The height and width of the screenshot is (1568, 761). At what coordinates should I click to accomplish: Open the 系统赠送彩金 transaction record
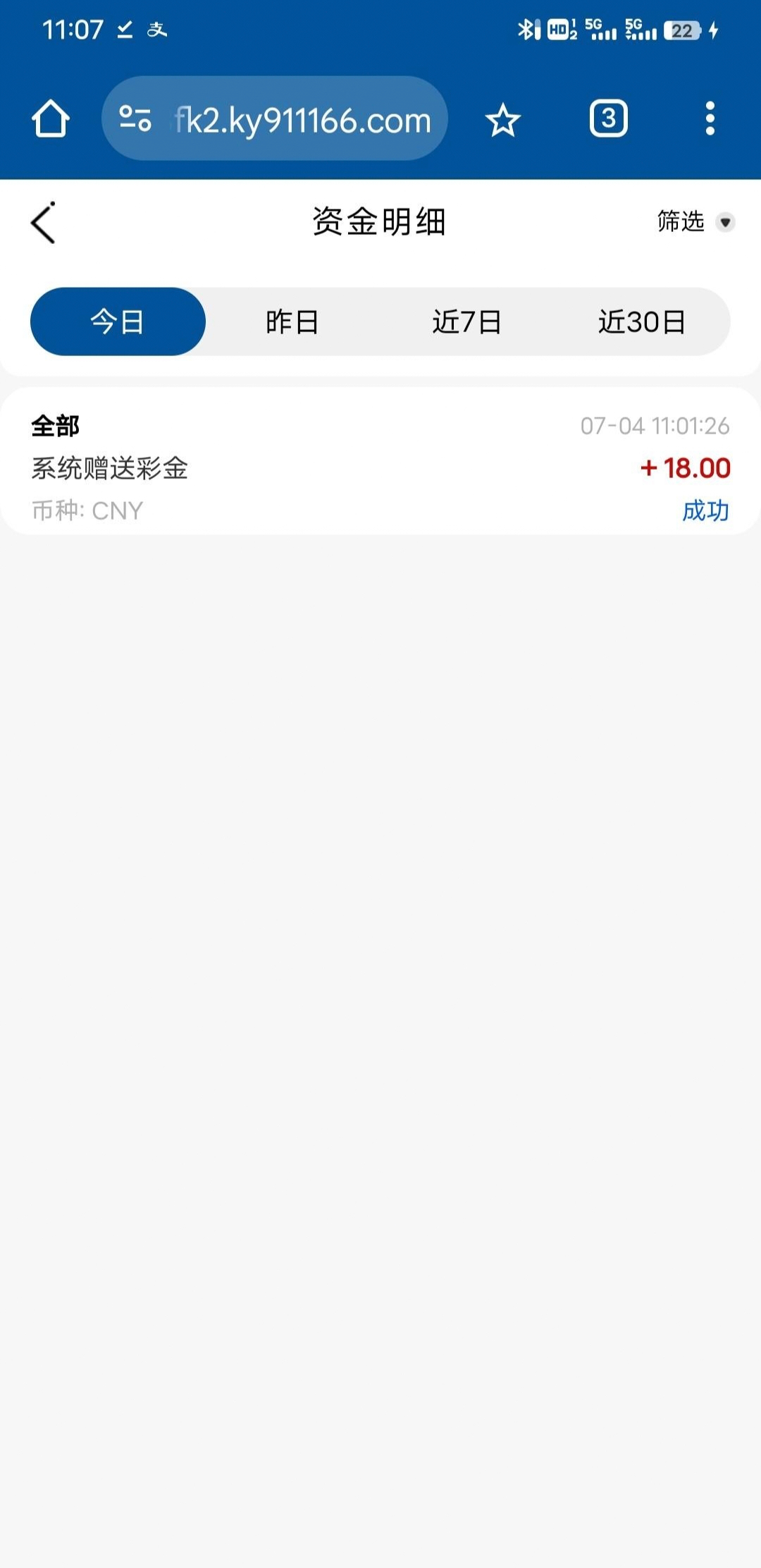coord(380,467)
